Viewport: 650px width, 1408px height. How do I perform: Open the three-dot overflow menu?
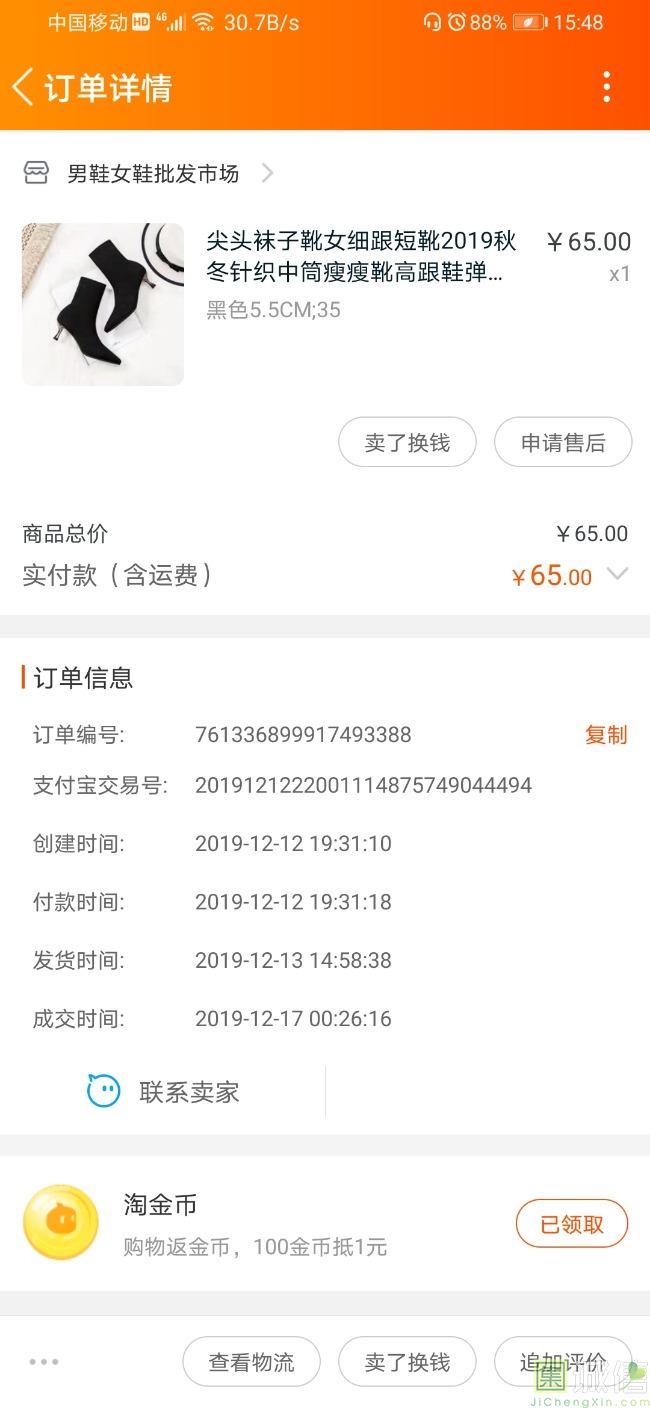click(x=606, y=88)
